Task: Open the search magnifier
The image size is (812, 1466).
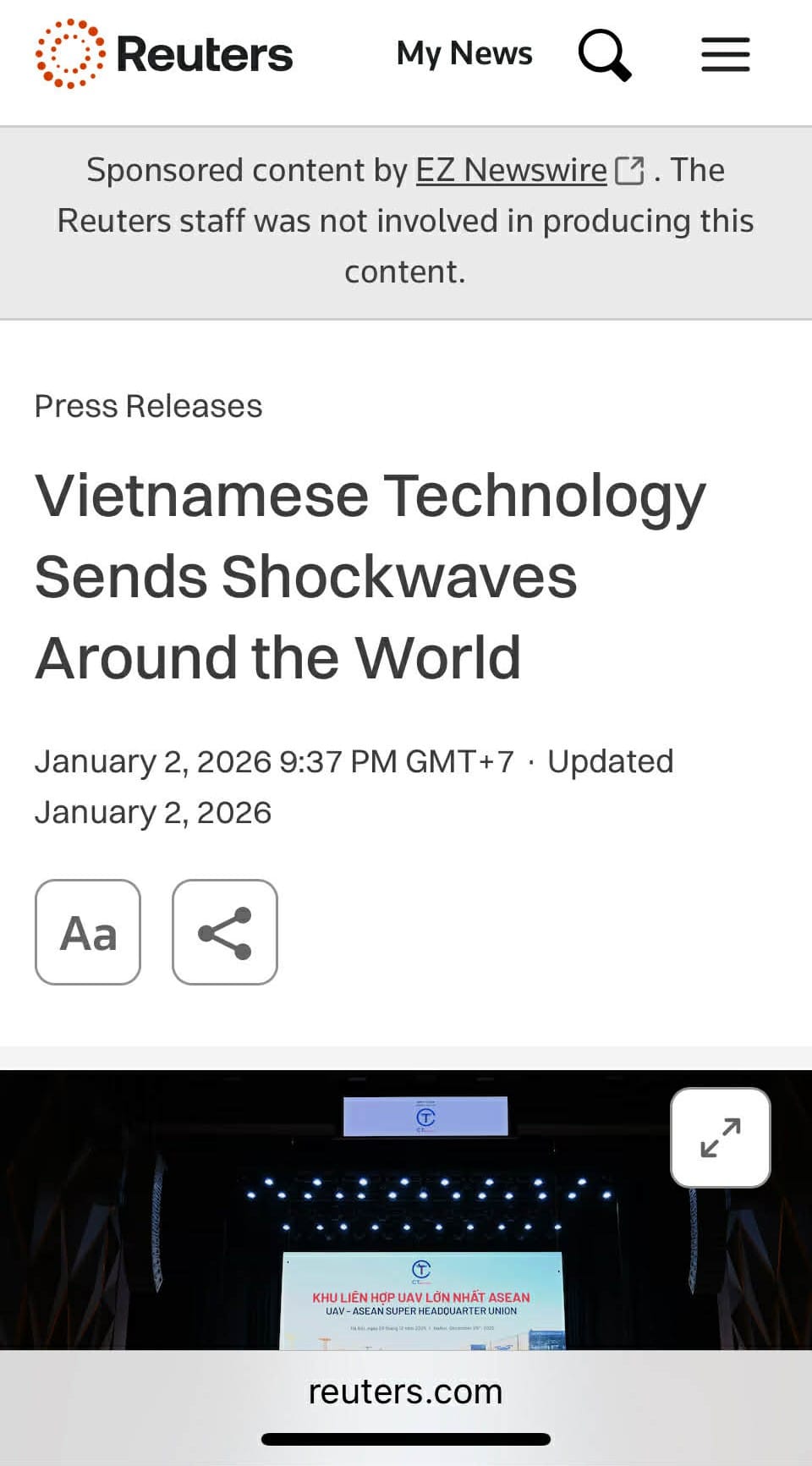Action: pyautogui.click(x=604, y=55)
